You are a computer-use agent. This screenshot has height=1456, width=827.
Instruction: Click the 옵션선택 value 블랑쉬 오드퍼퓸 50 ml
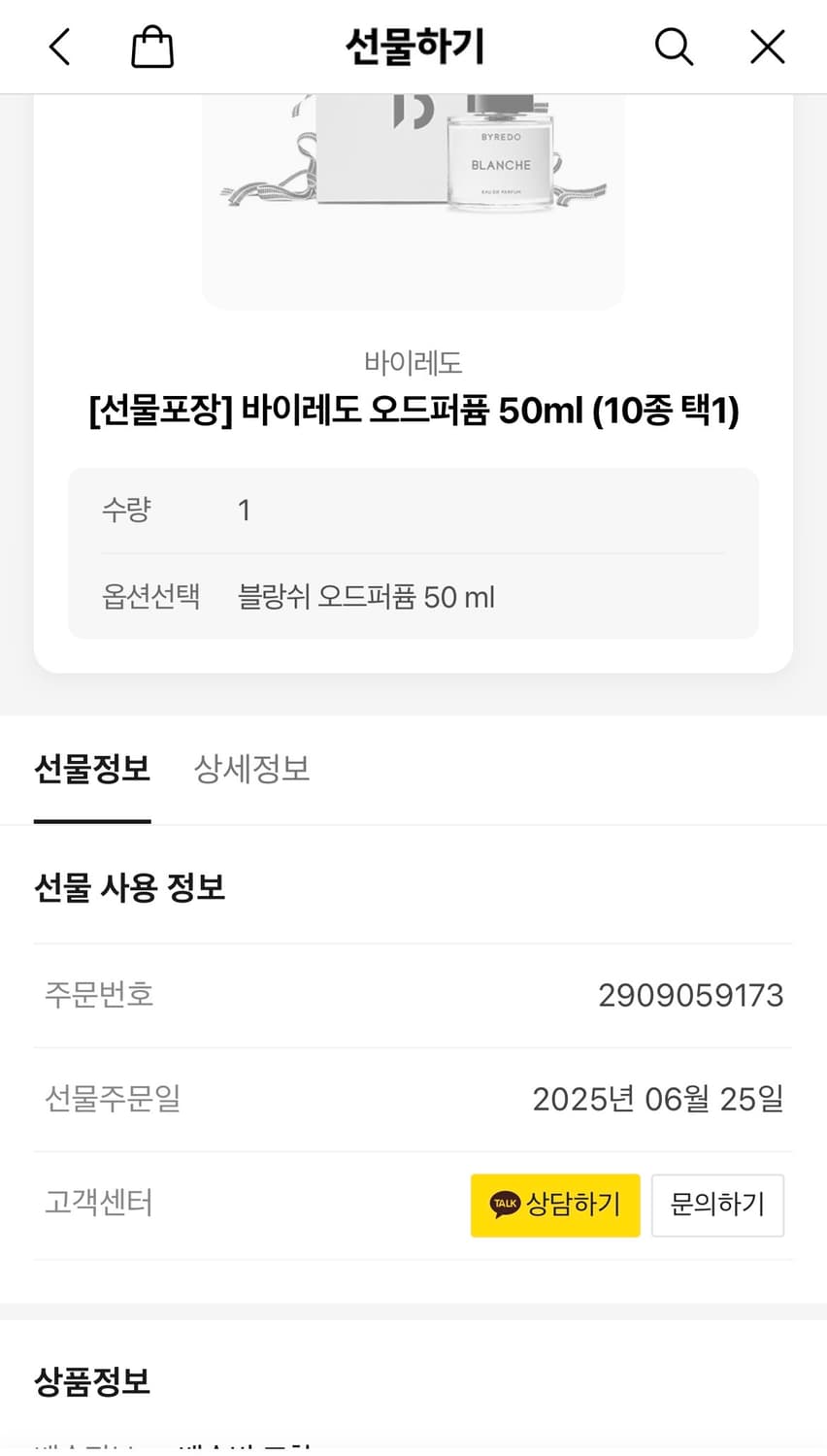366,597
